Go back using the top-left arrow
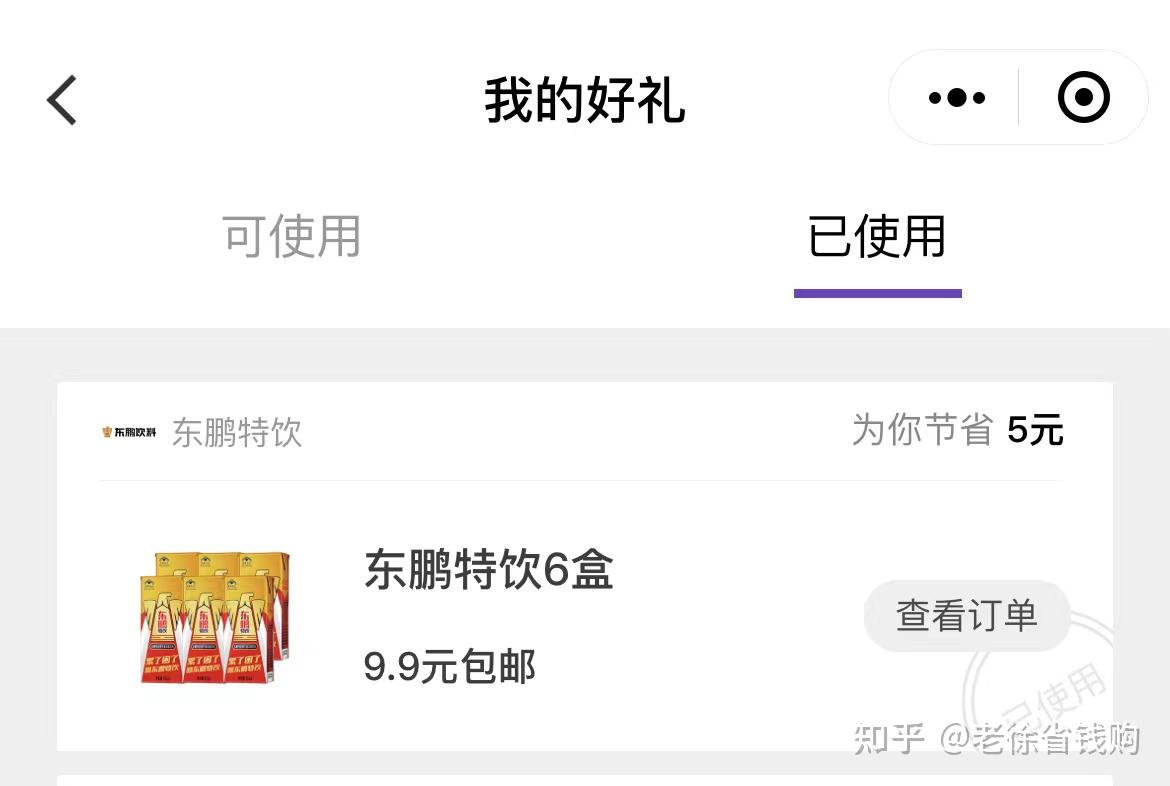The width and height of the screenshot is (1170, 786). pyautogui.click(x=62, y=100)
